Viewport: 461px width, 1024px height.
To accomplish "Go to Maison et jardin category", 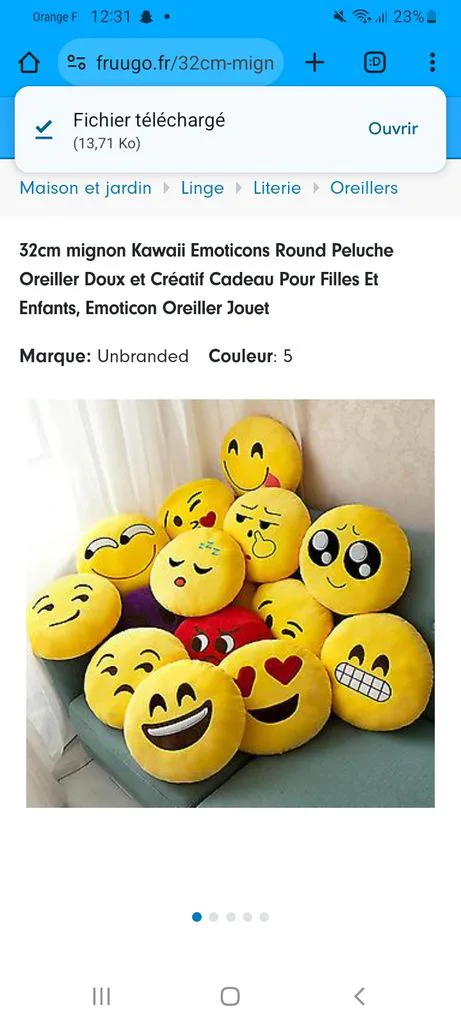I will pyautogui.click(x=86, y=188).
